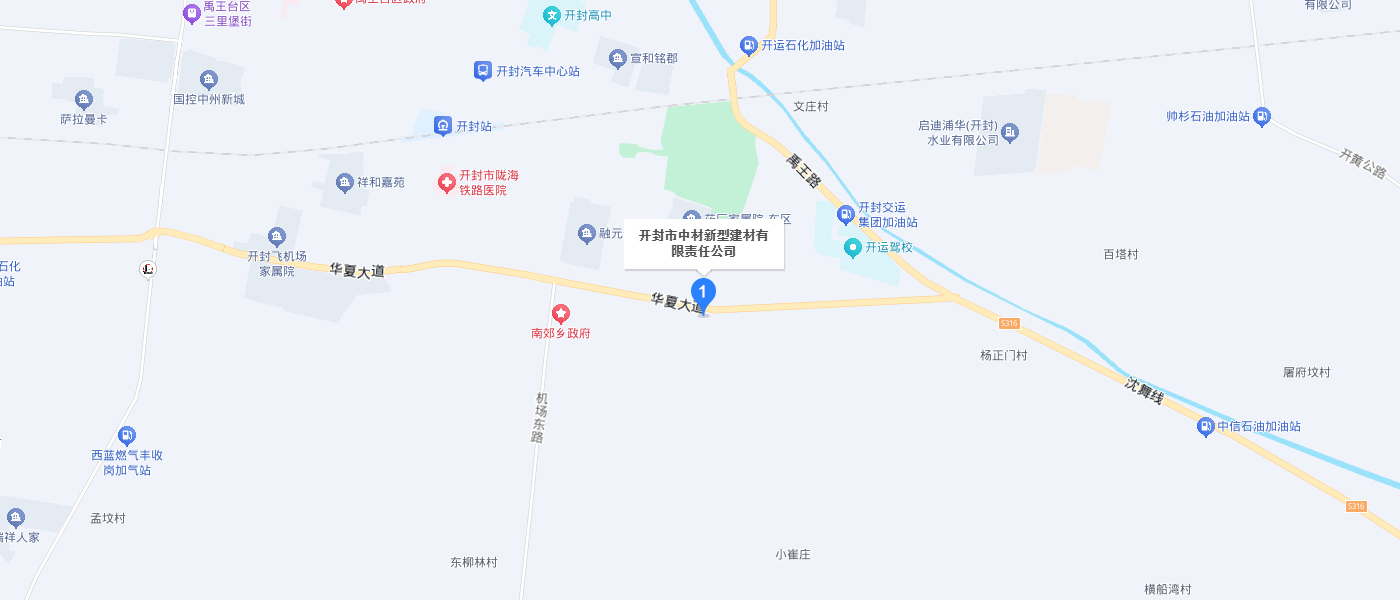Open the 开封市中材新型建材有限责任公司 info label

coord(704,243)
